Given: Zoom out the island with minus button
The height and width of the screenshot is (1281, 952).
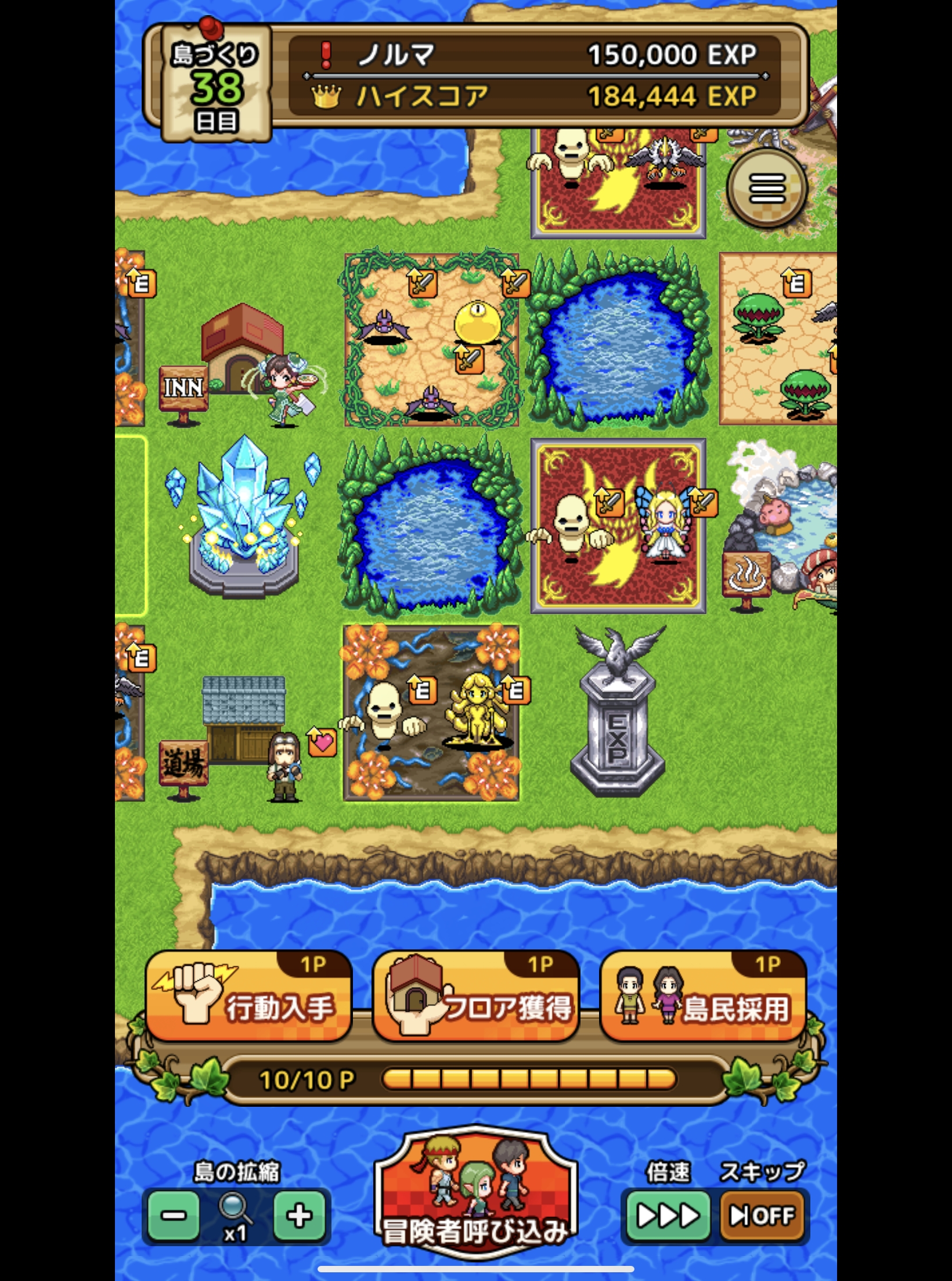Looking at the screenshot, I should point(174,1215).
